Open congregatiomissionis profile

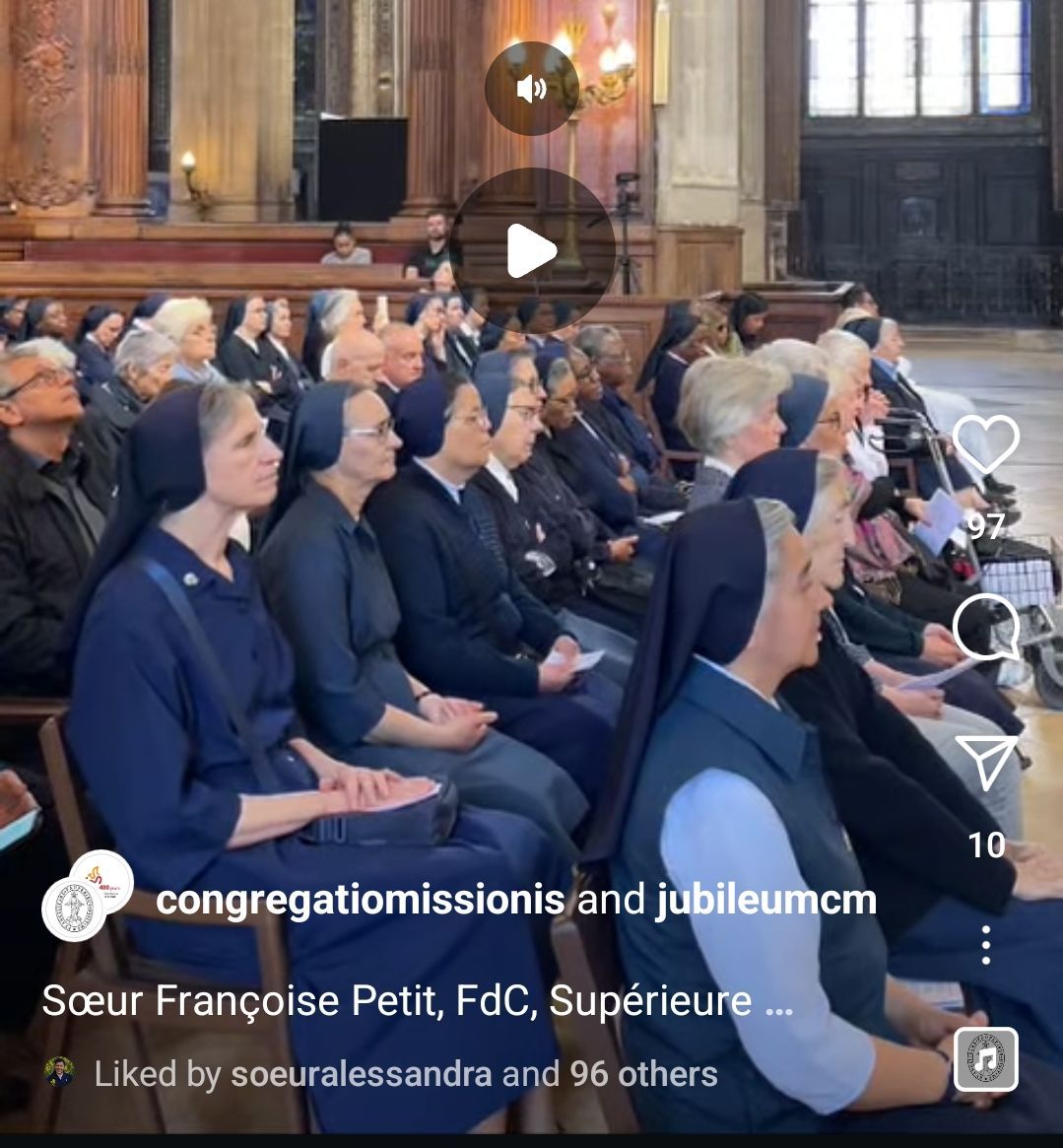click(360, 899)
